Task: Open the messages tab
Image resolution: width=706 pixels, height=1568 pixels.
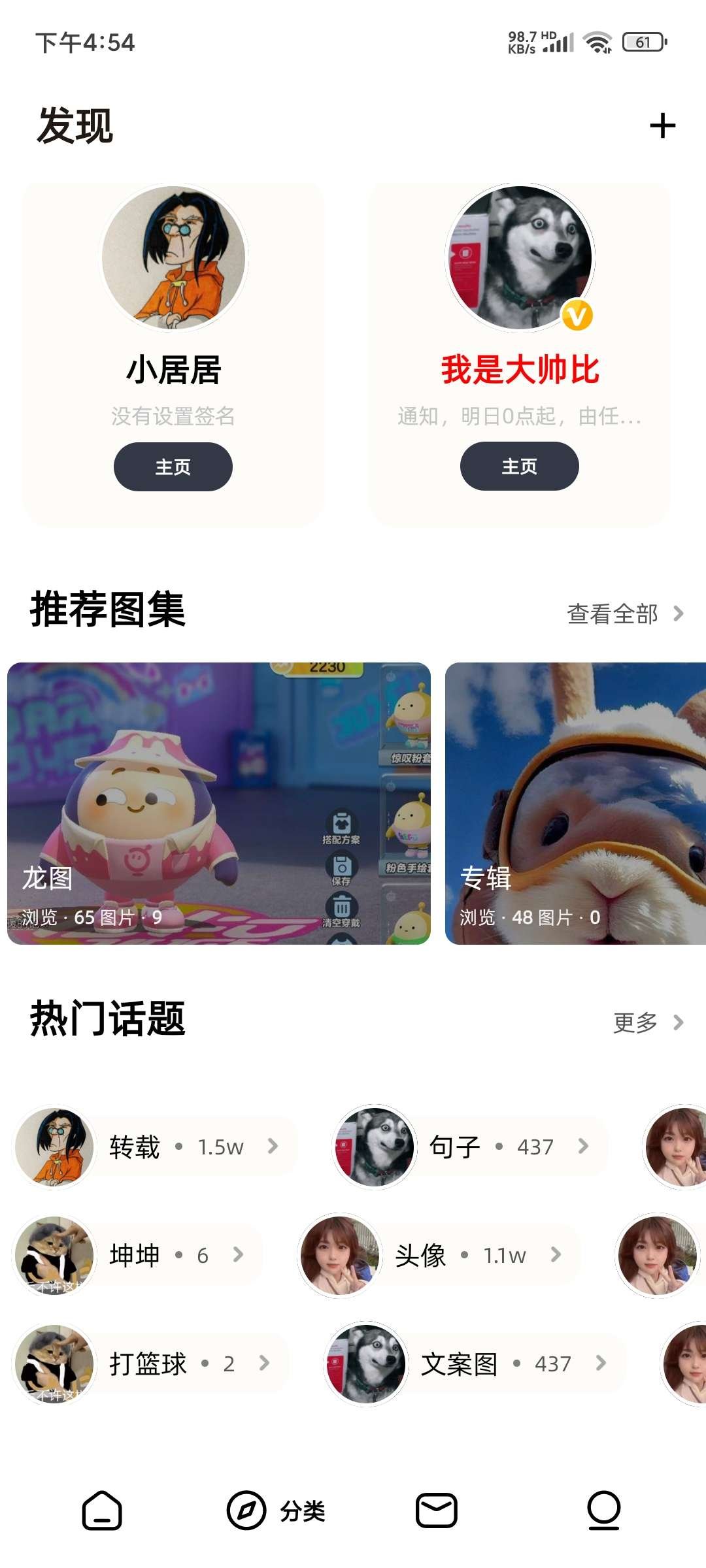Action: (x=437, y=1511)
